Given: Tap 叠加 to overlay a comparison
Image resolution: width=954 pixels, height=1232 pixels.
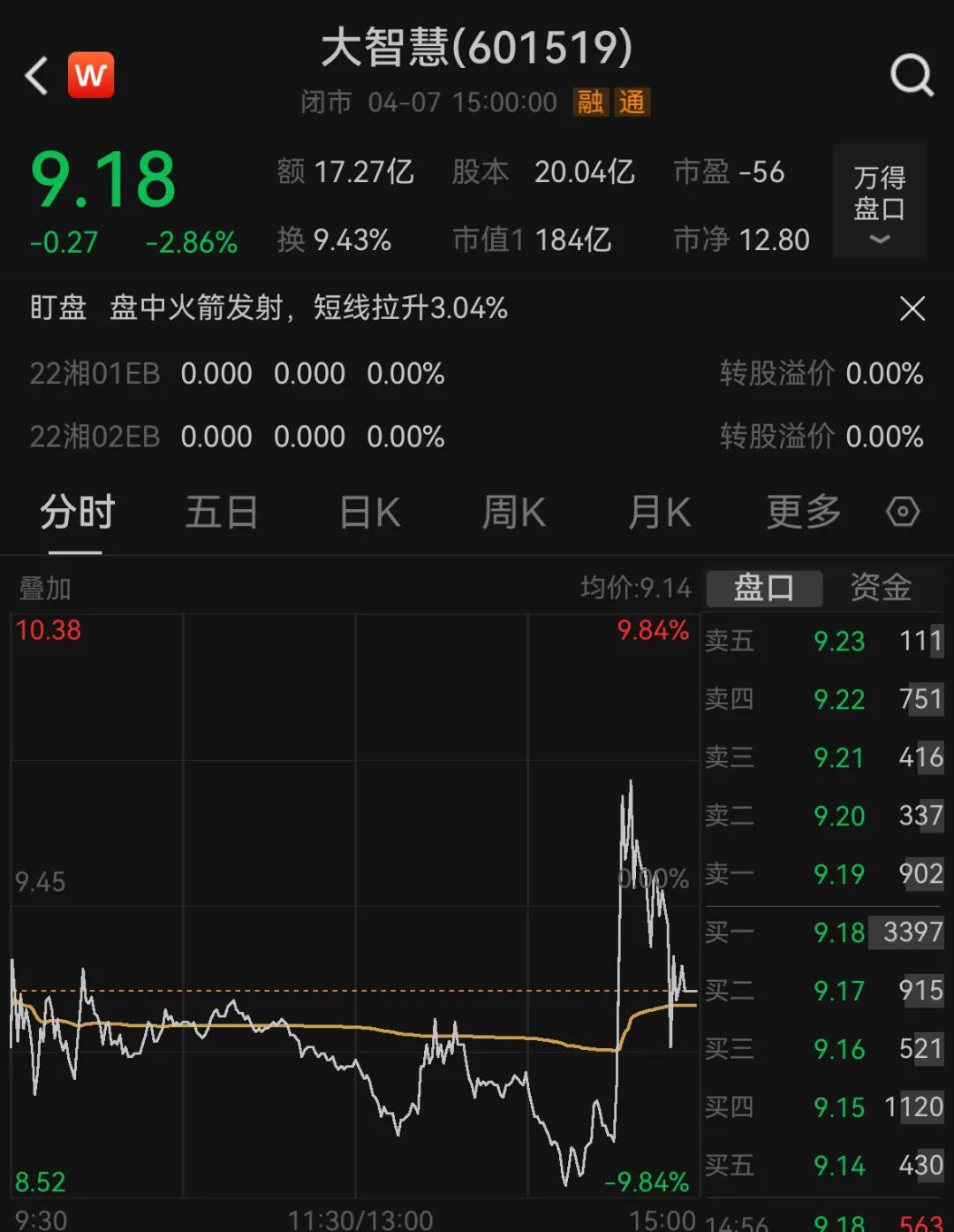Looking at the screenshot, I should (x=45, y=589).
